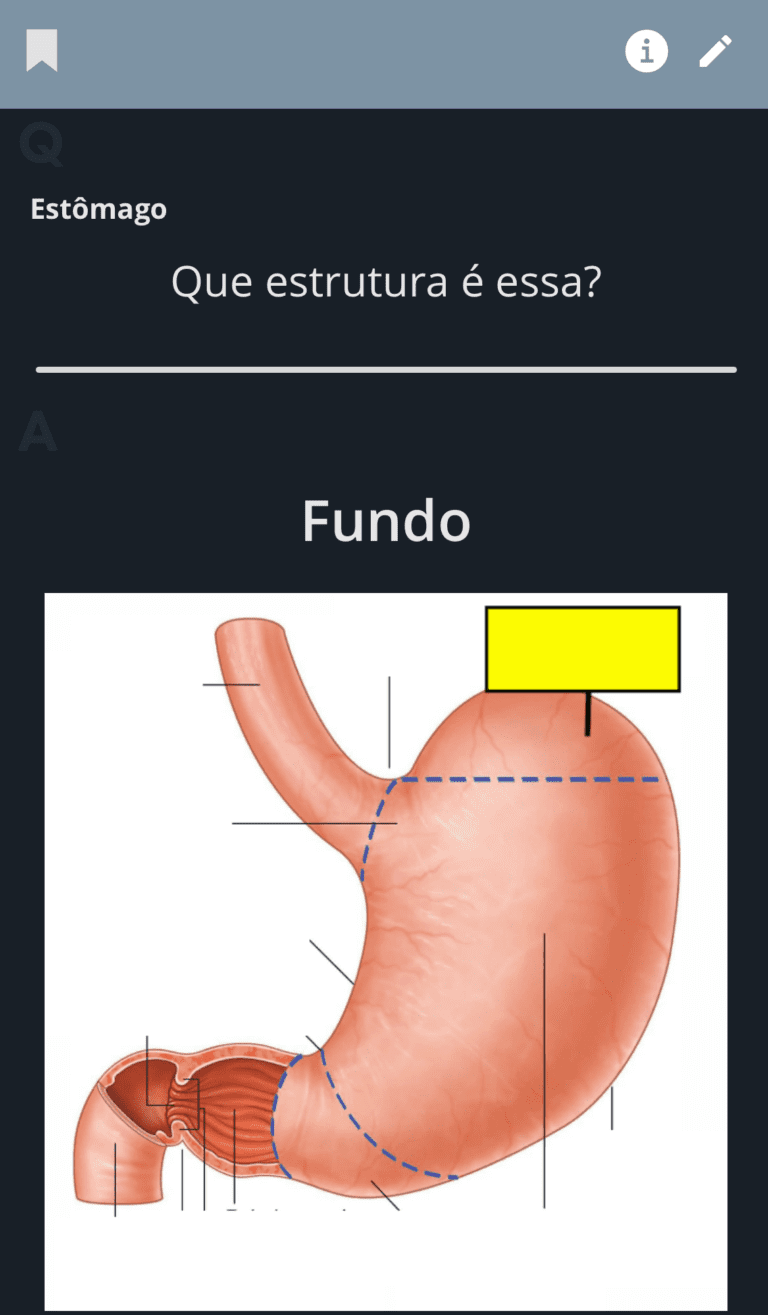Screen dimensions: 768x1315
Task: Open the card info icon
Action: coord(647,50)
